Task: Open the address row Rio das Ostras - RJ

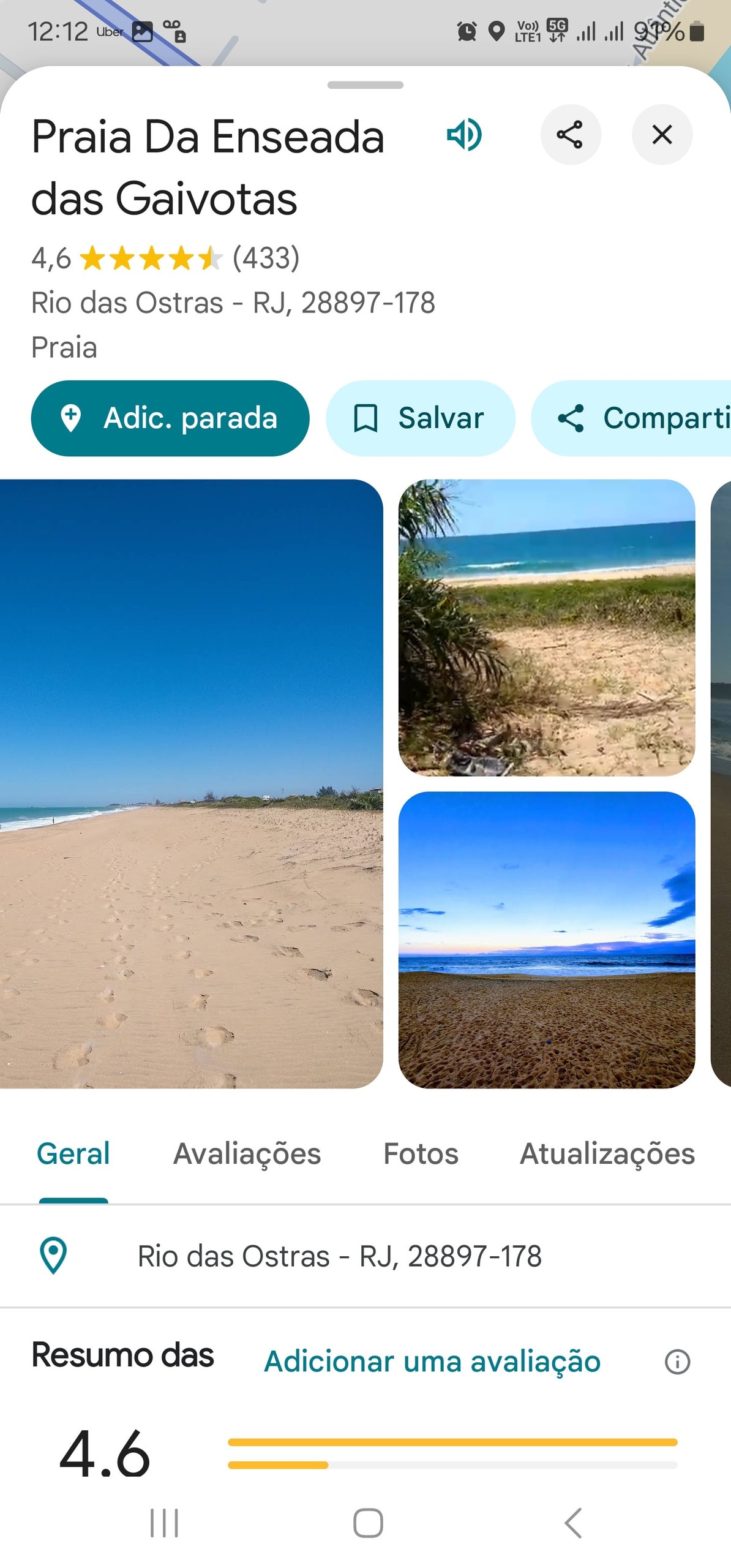Action: 339,1256
